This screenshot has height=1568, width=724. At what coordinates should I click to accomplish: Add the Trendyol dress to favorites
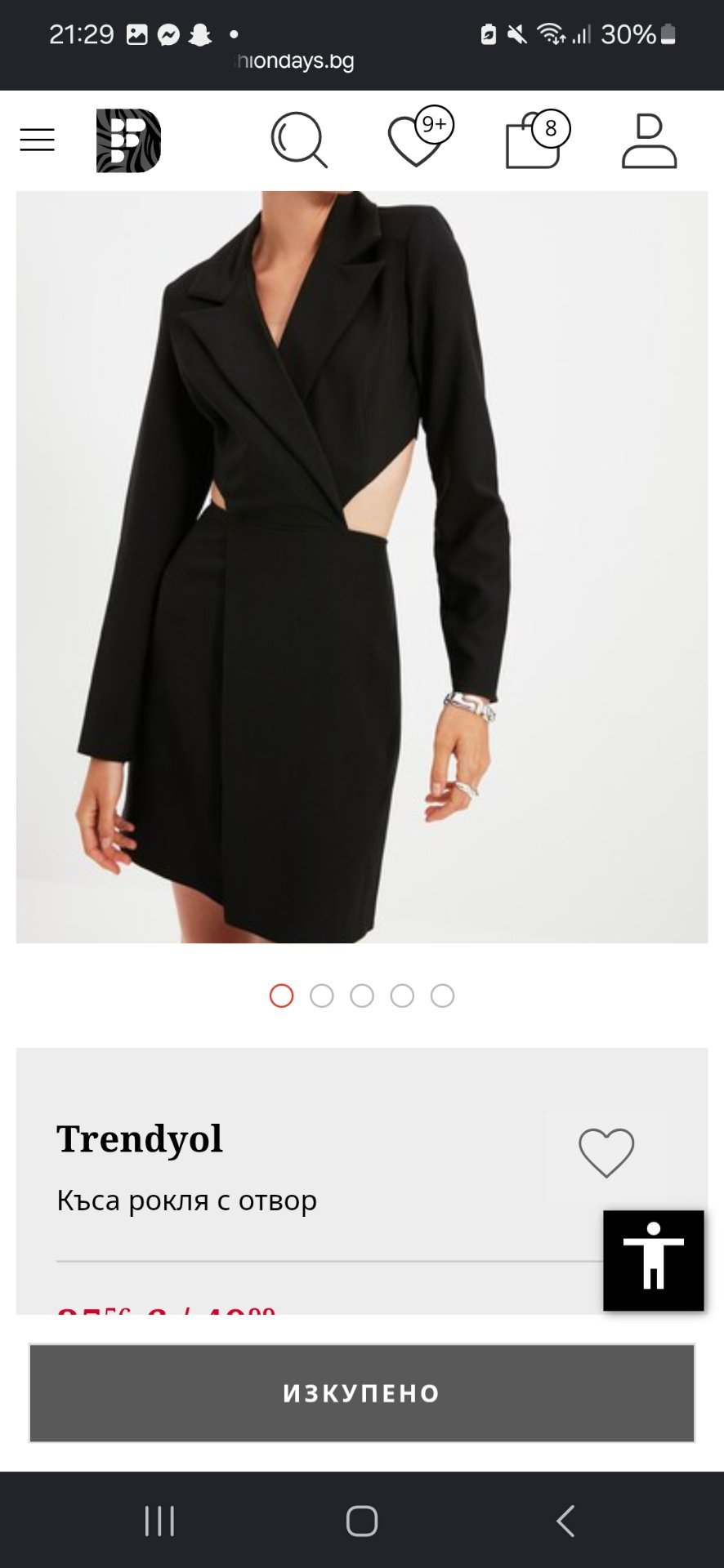point(606,1153)
